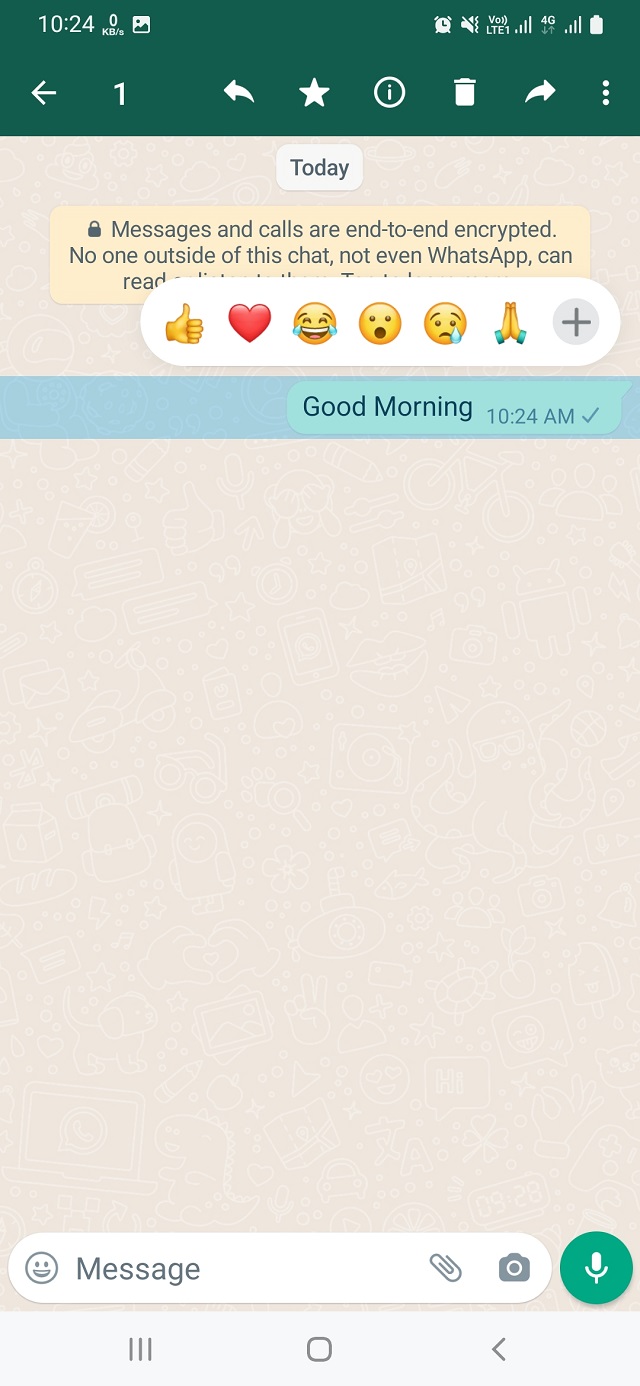Image resolution: width=640 pixels, height=1386 pixels.
Task: Open the camera from message bar
Action: [x=514, y=1268]
